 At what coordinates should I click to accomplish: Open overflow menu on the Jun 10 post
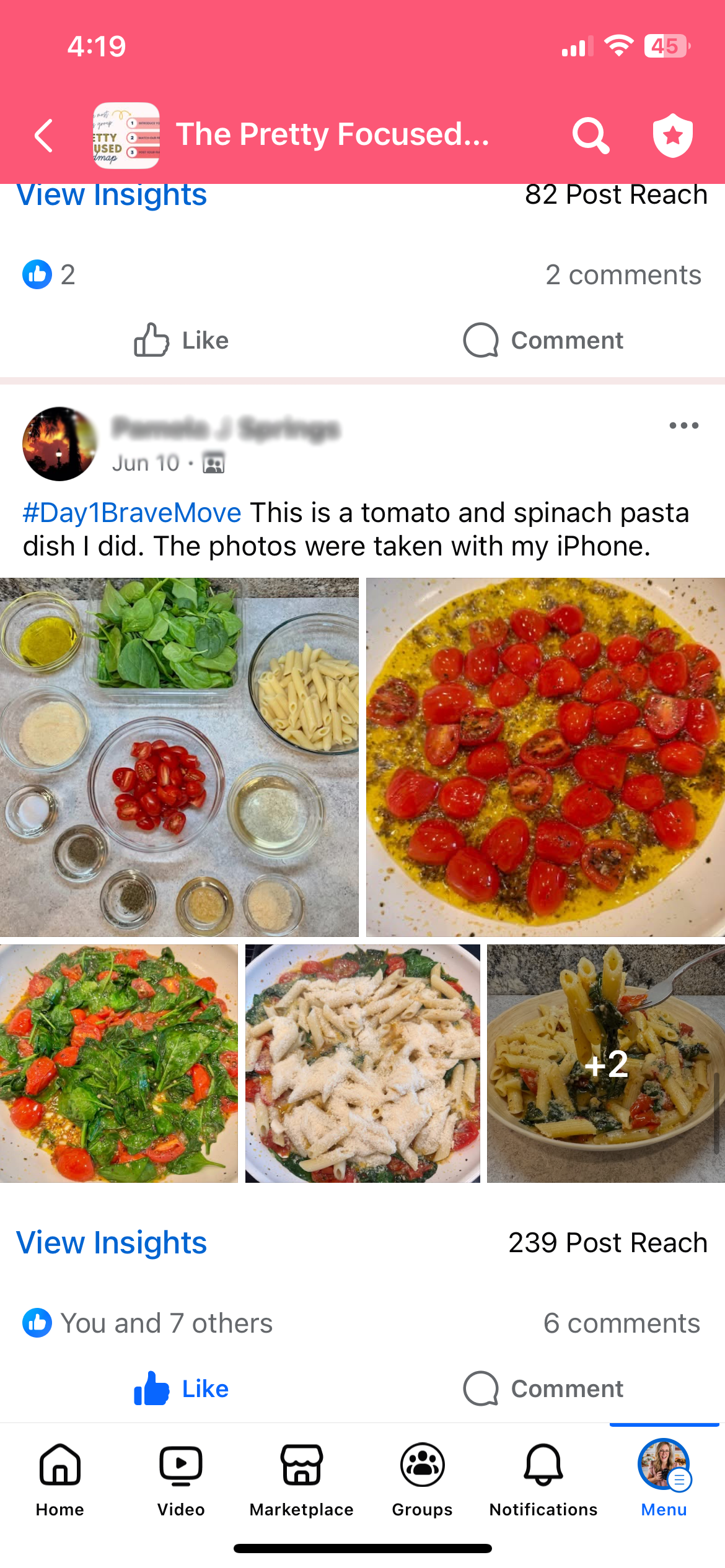(683, 425)
